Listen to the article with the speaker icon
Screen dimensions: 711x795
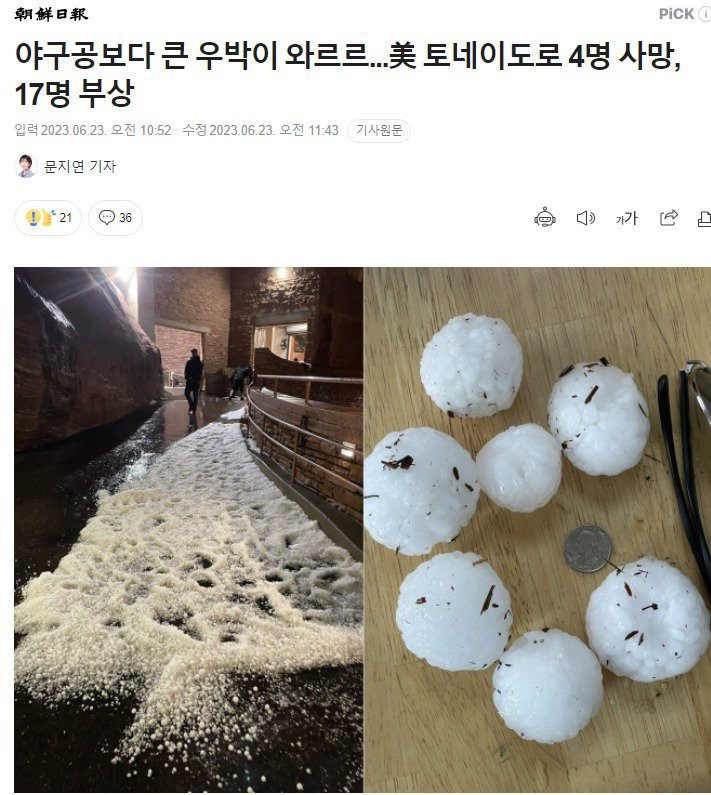586,218
